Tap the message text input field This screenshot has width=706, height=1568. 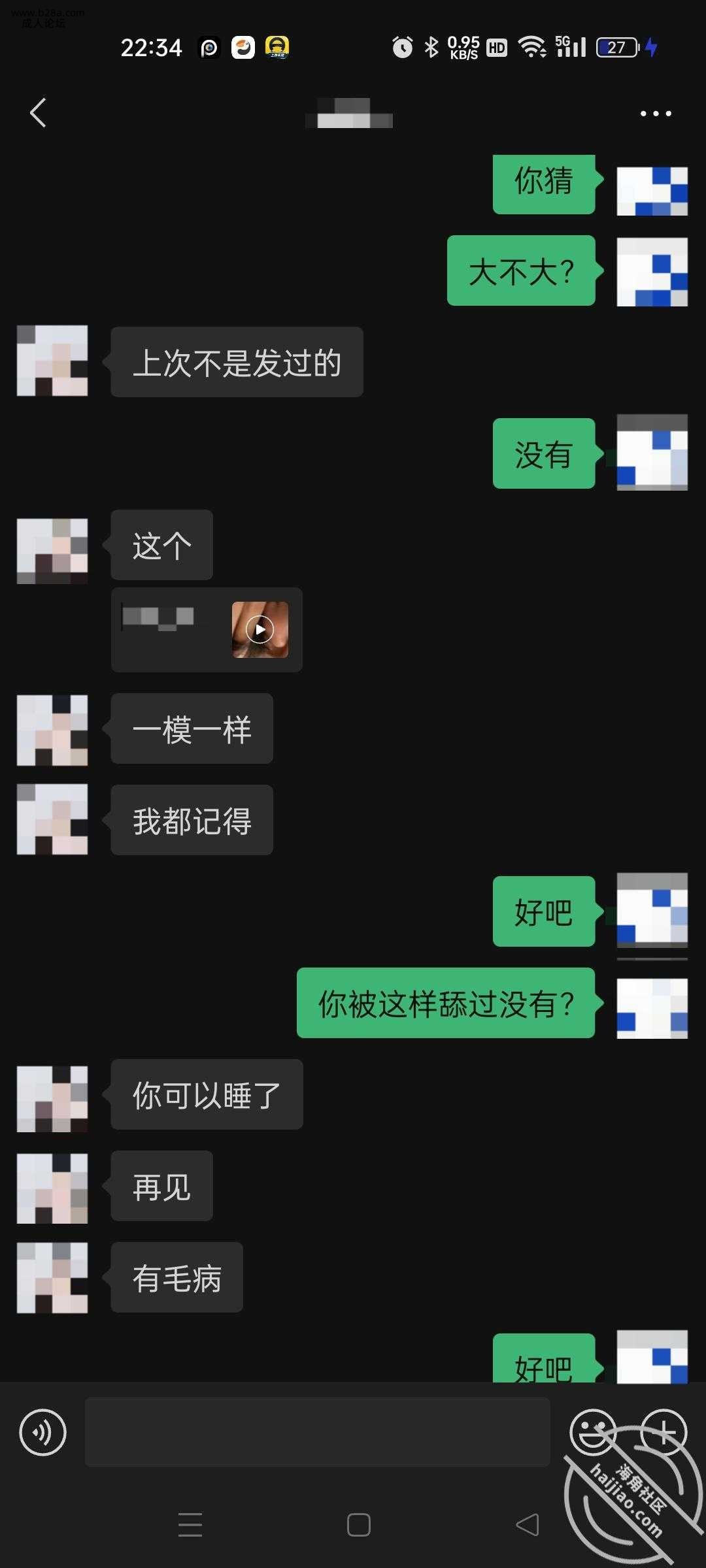(317, 1433)
